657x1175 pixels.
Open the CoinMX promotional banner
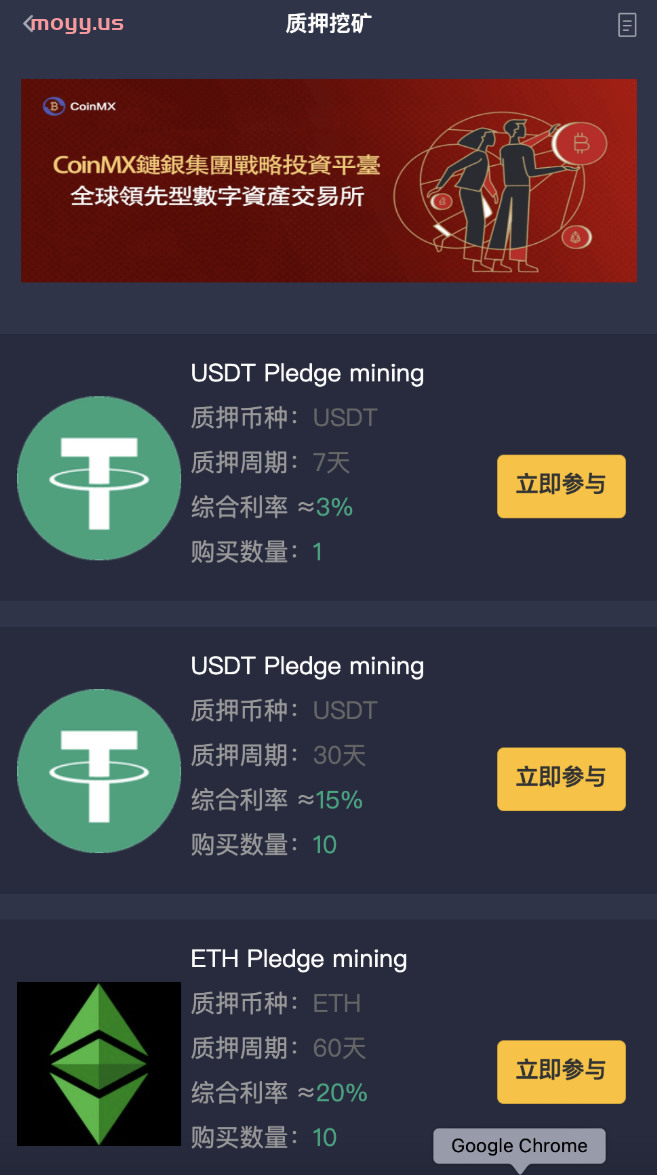[329, 181]
